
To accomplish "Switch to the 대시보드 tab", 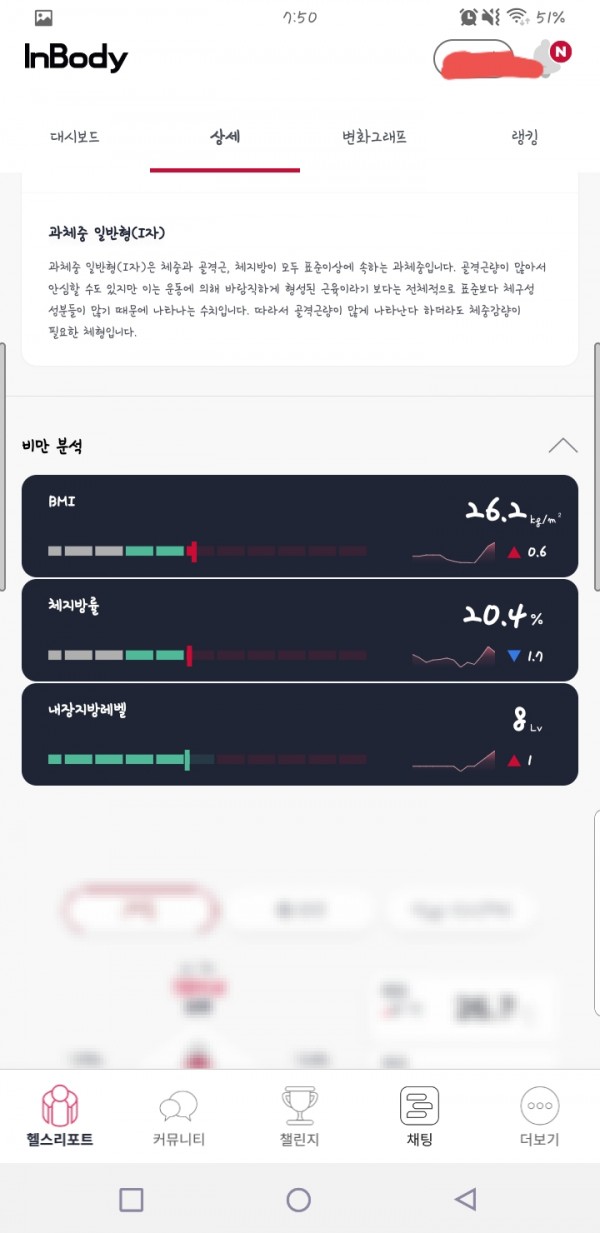I will pyautogui.click(x=75, y=138).
